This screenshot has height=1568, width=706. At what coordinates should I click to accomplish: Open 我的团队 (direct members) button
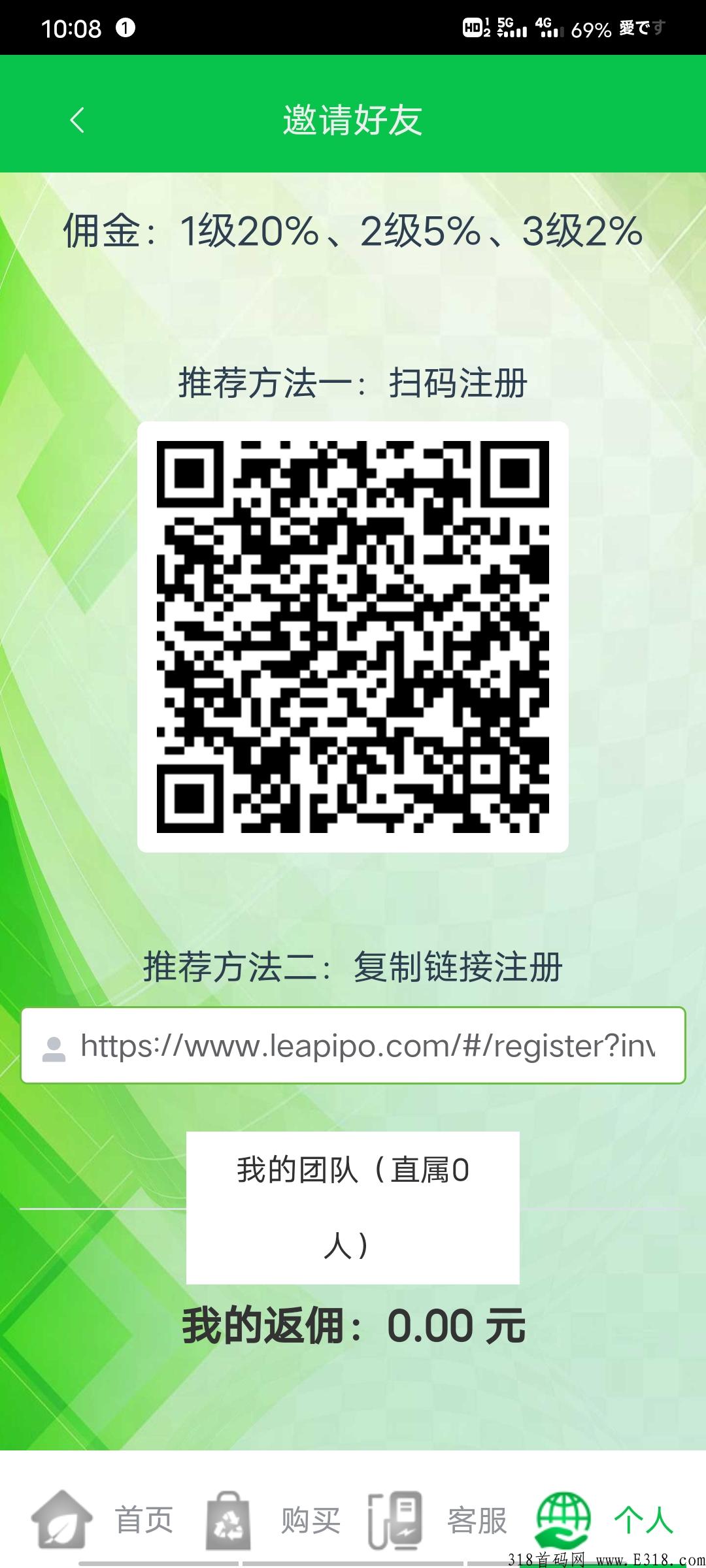tap(353, 1207)
